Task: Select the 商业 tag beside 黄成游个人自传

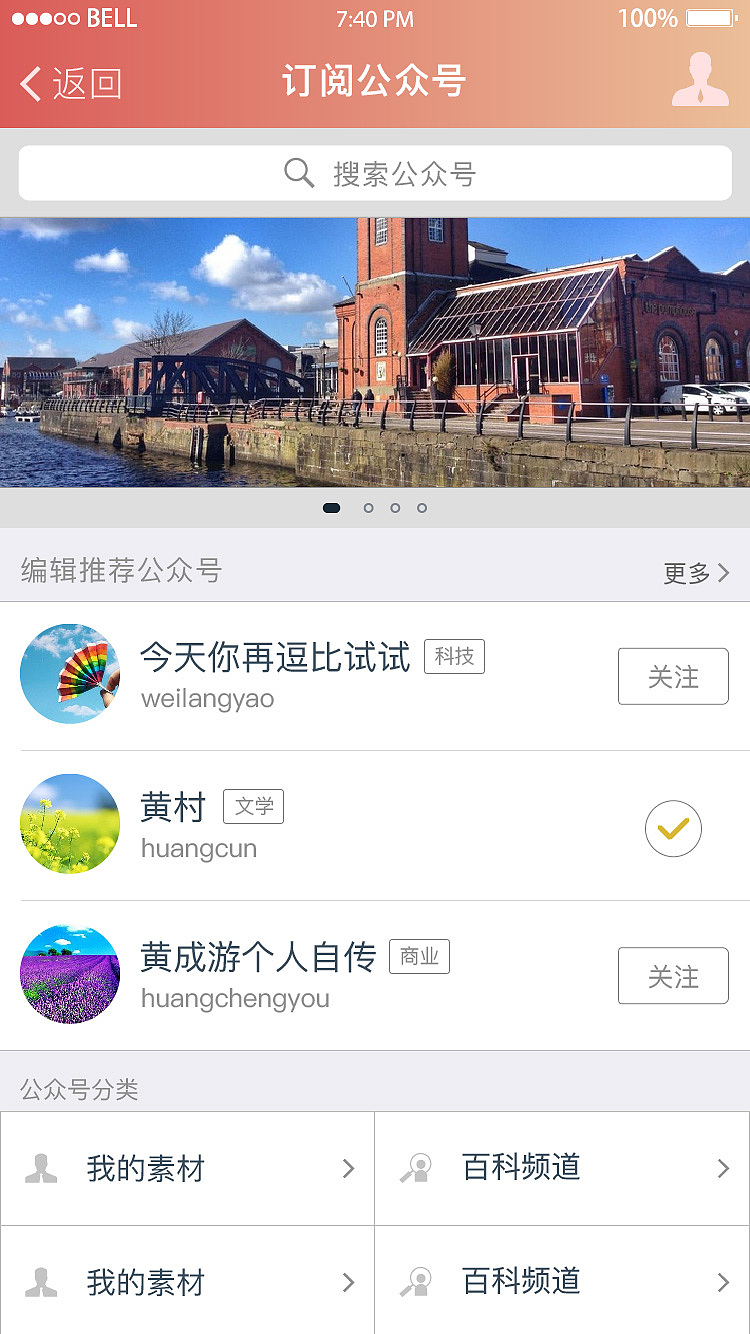Action: click(419, 956)
